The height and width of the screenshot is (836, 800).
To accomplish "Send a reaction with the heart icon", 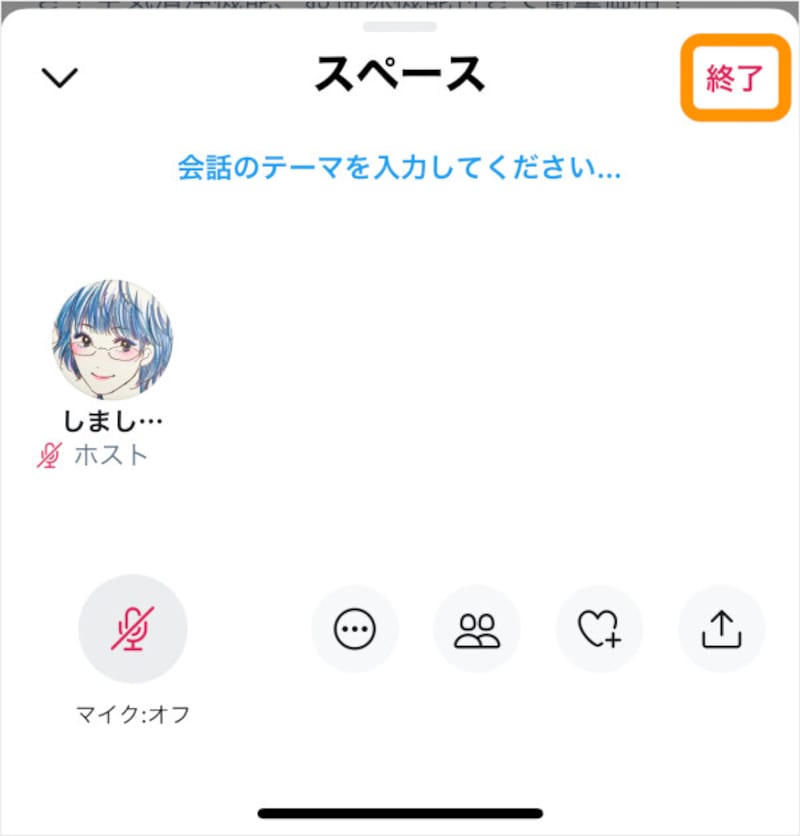I will tap(599, 628).
